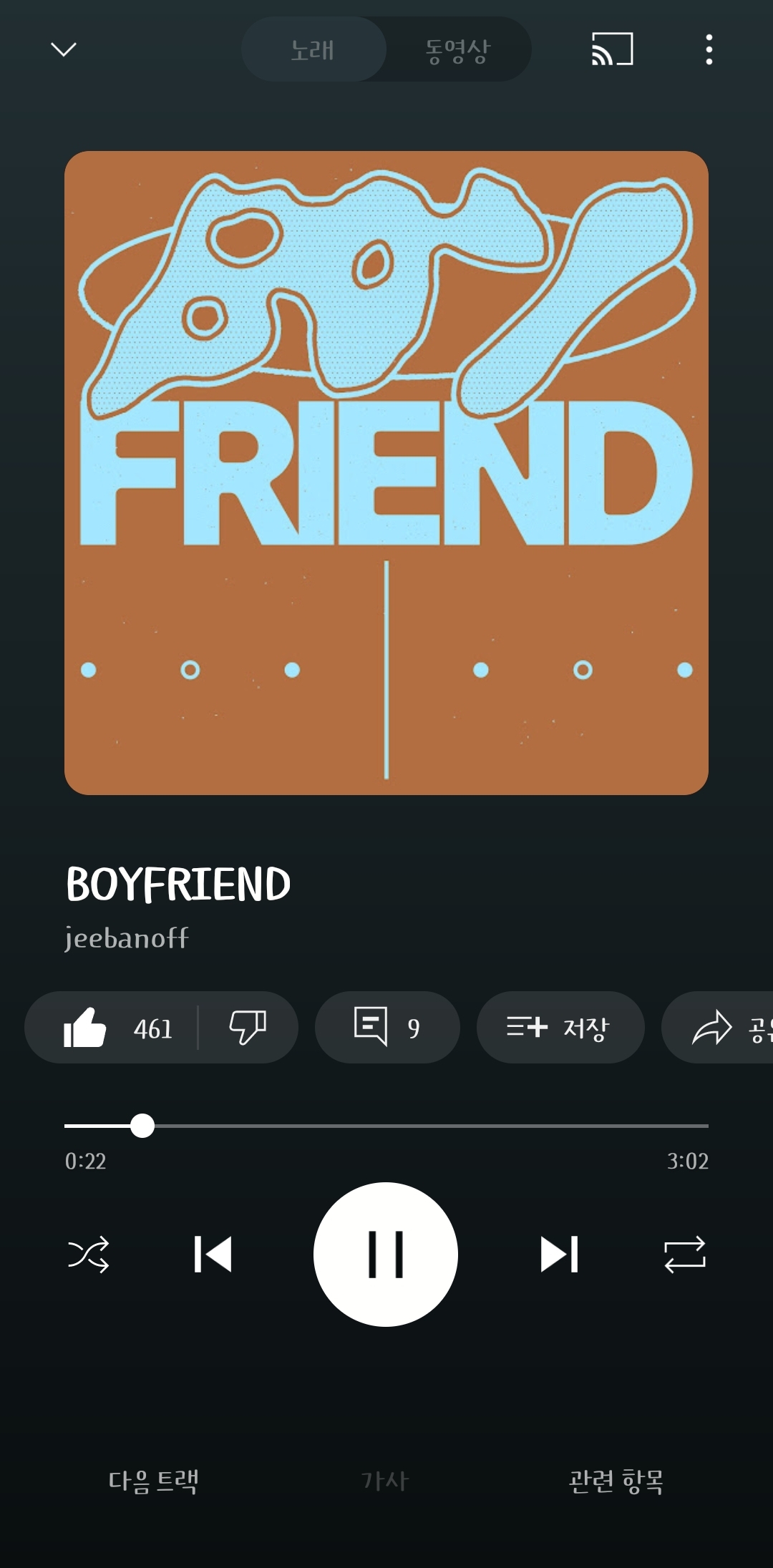Image resolution: width=773 pixels, height=1568 pixels.
Task: Toggle shuffle mode
Action: coord(88,1255)
